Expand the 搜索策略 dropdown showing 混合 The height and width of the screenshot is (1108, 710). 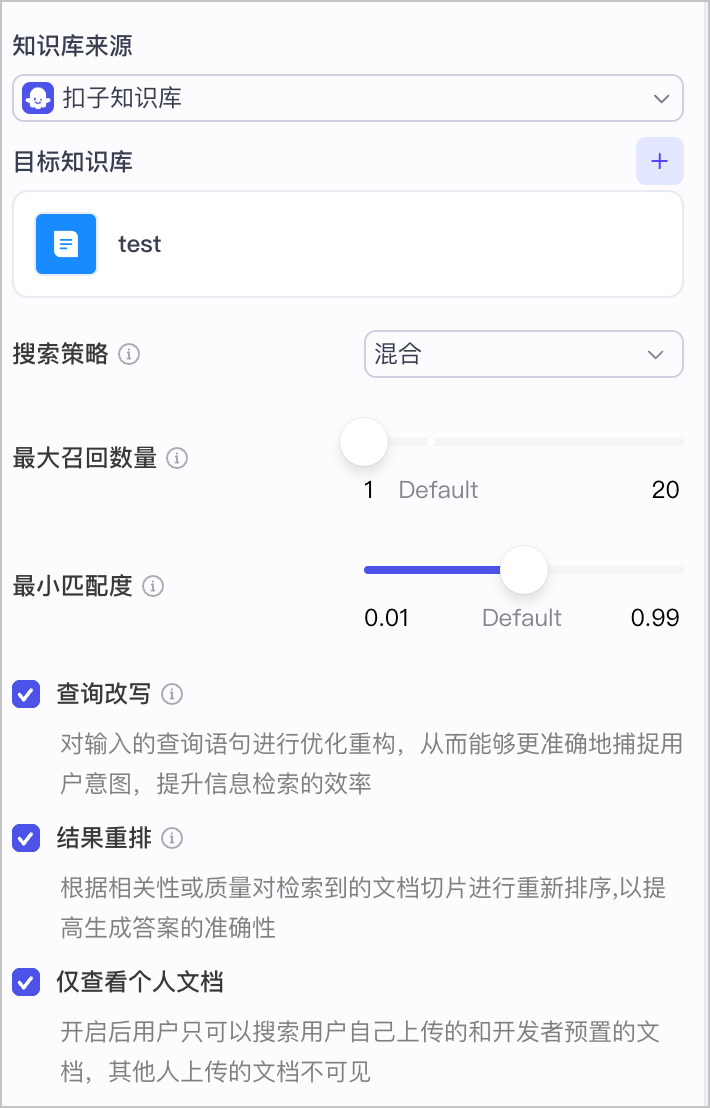523,354
